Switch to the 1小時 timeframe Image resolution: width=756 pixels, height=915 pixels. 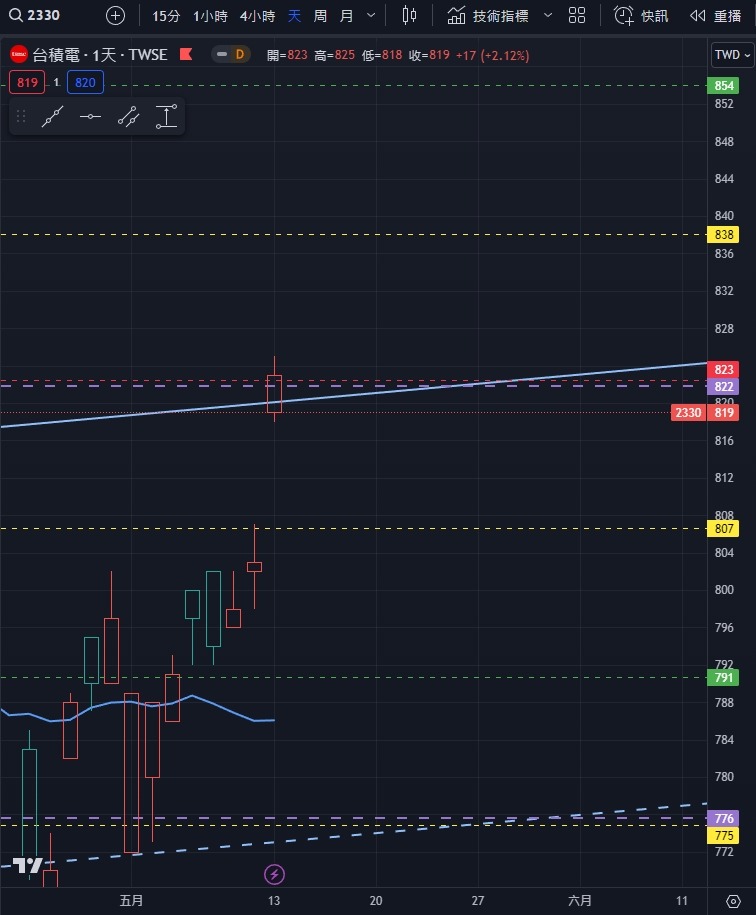pyautogui.click(x=210, y=16)
